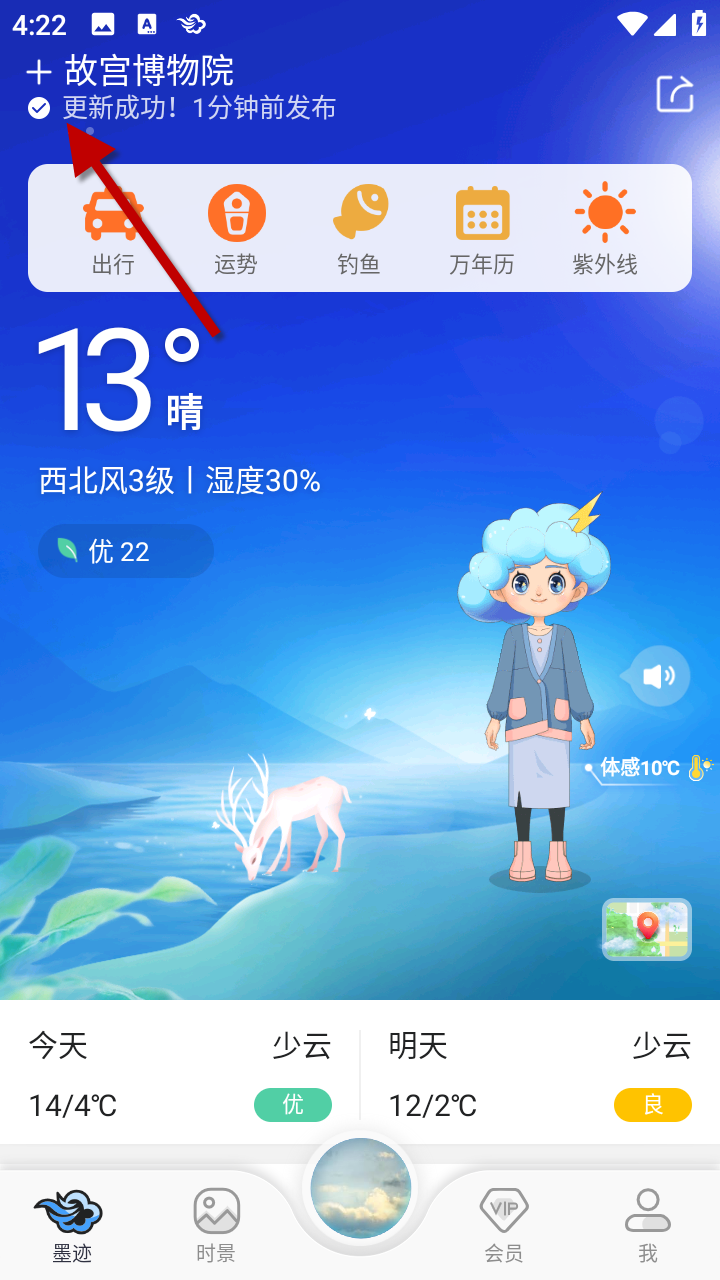720x1280 pixels.
Task: Switch to the 时景 tab
Action: [216, 1225]
